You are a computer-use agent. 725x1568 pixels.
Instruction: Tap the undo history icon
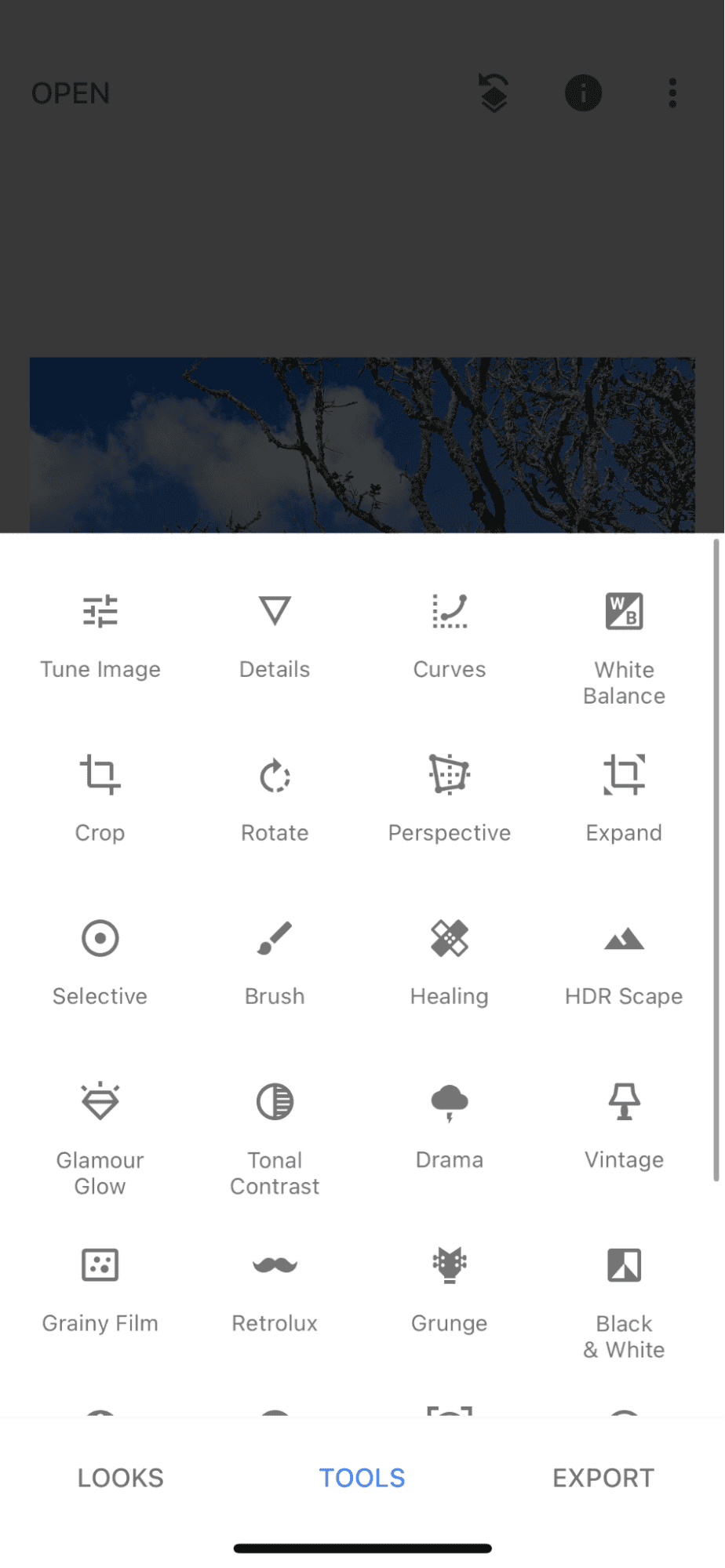point(494,93)
